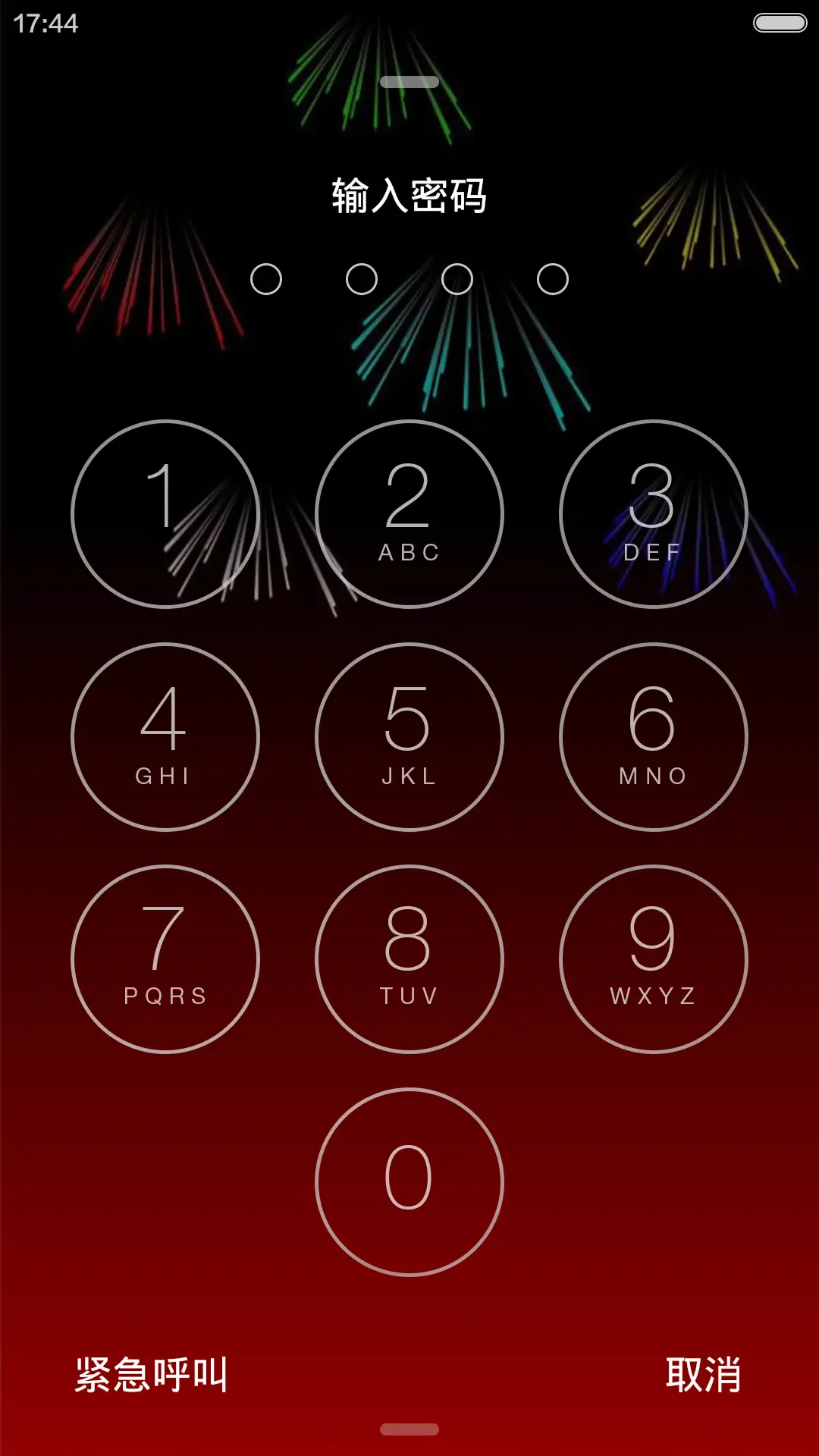Tap digit 1 on the keypad
The width and height of the screenshot is (819, 1456).
click(x=165, y=513)
